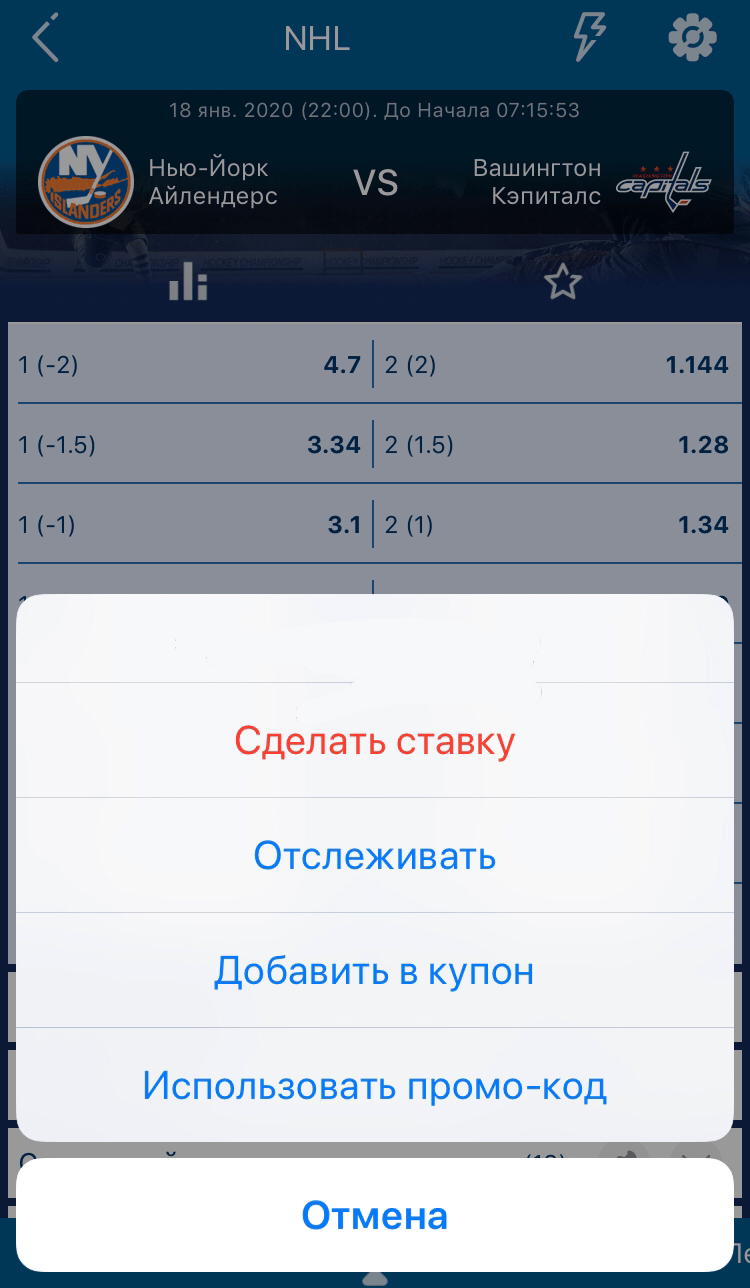Select the Отслеживать option
Screen dimensions: 750x1288
pos(374,856)
